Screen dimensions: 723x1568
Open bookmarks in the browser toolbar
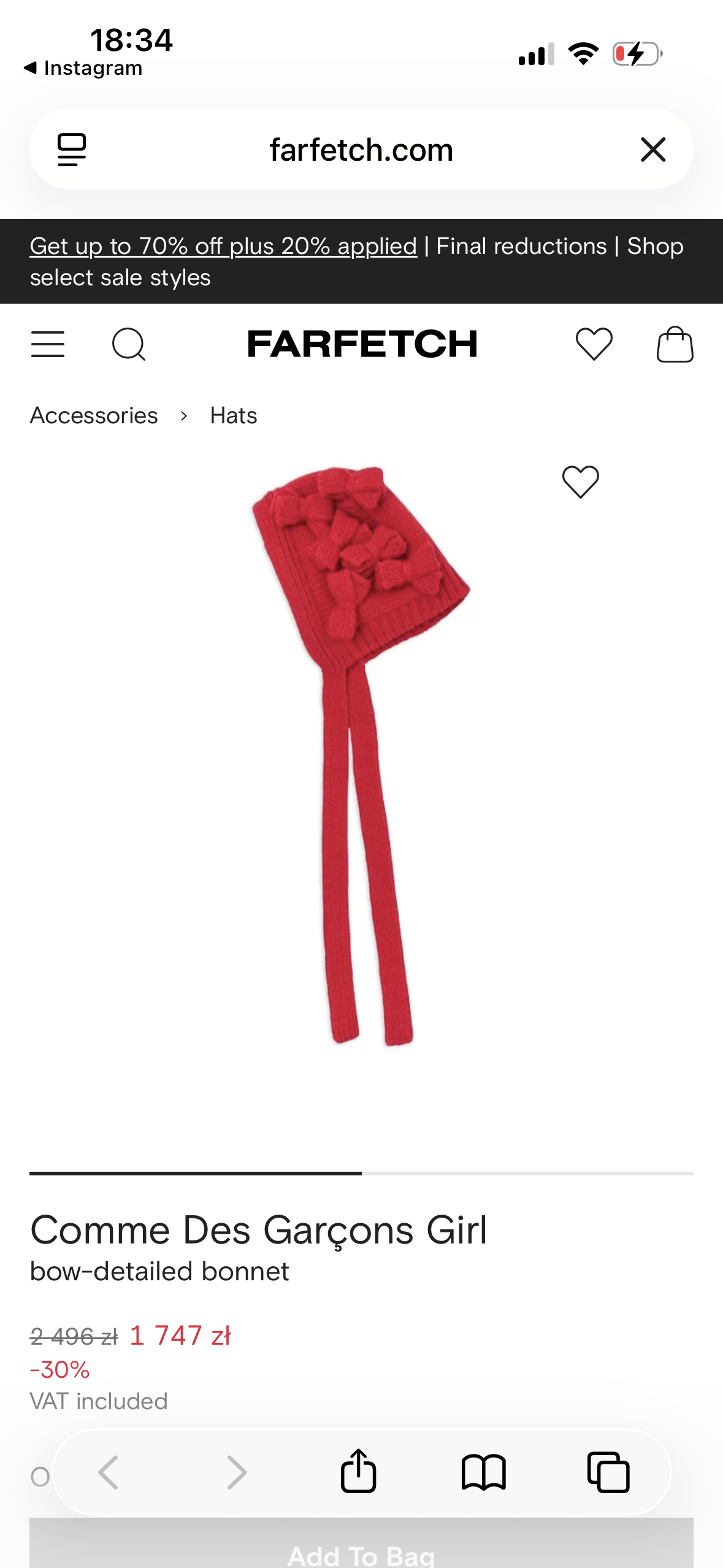pyautogui.click(x=483, y=1471)
